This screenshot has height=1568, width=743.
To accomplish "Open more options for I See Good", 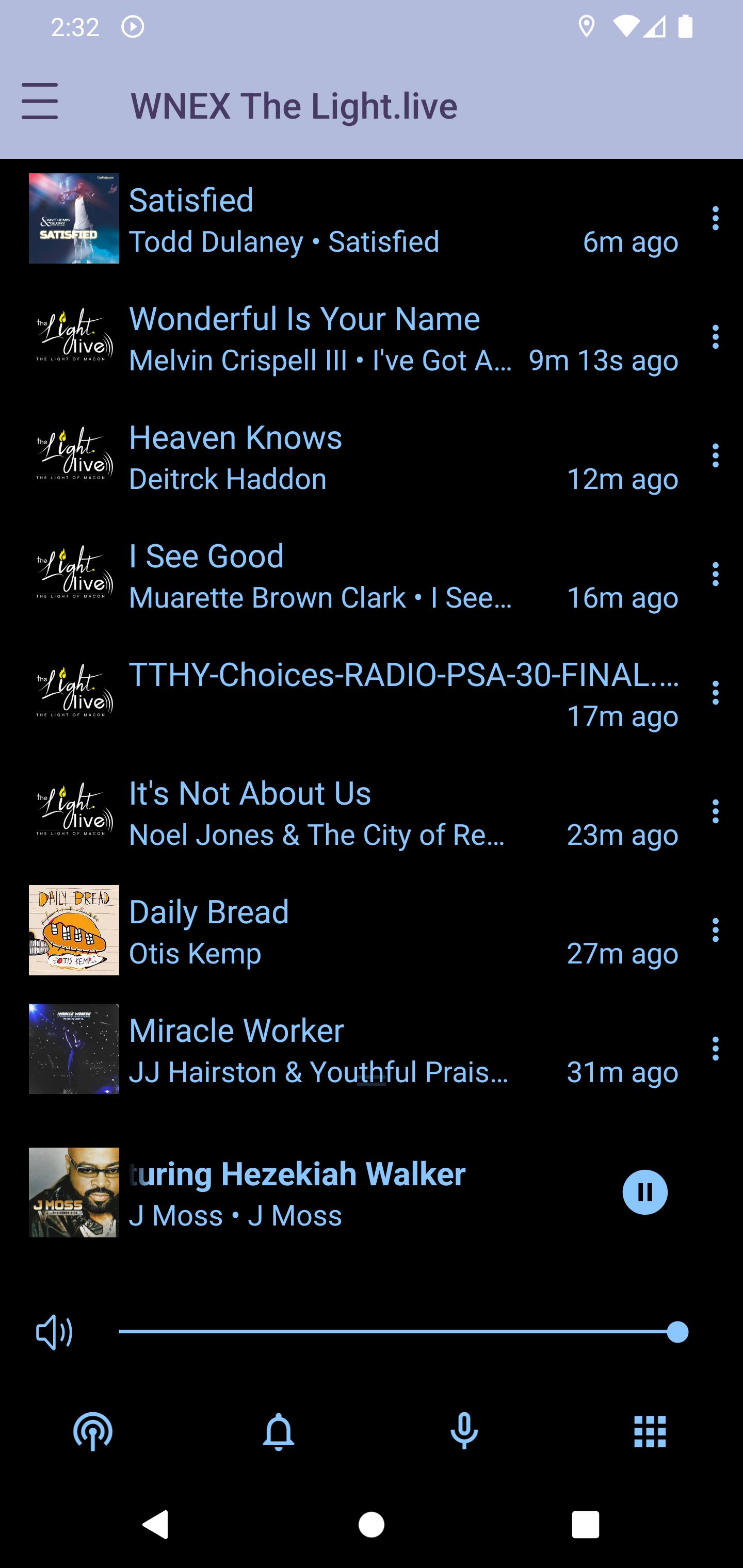I will (715, 575).
